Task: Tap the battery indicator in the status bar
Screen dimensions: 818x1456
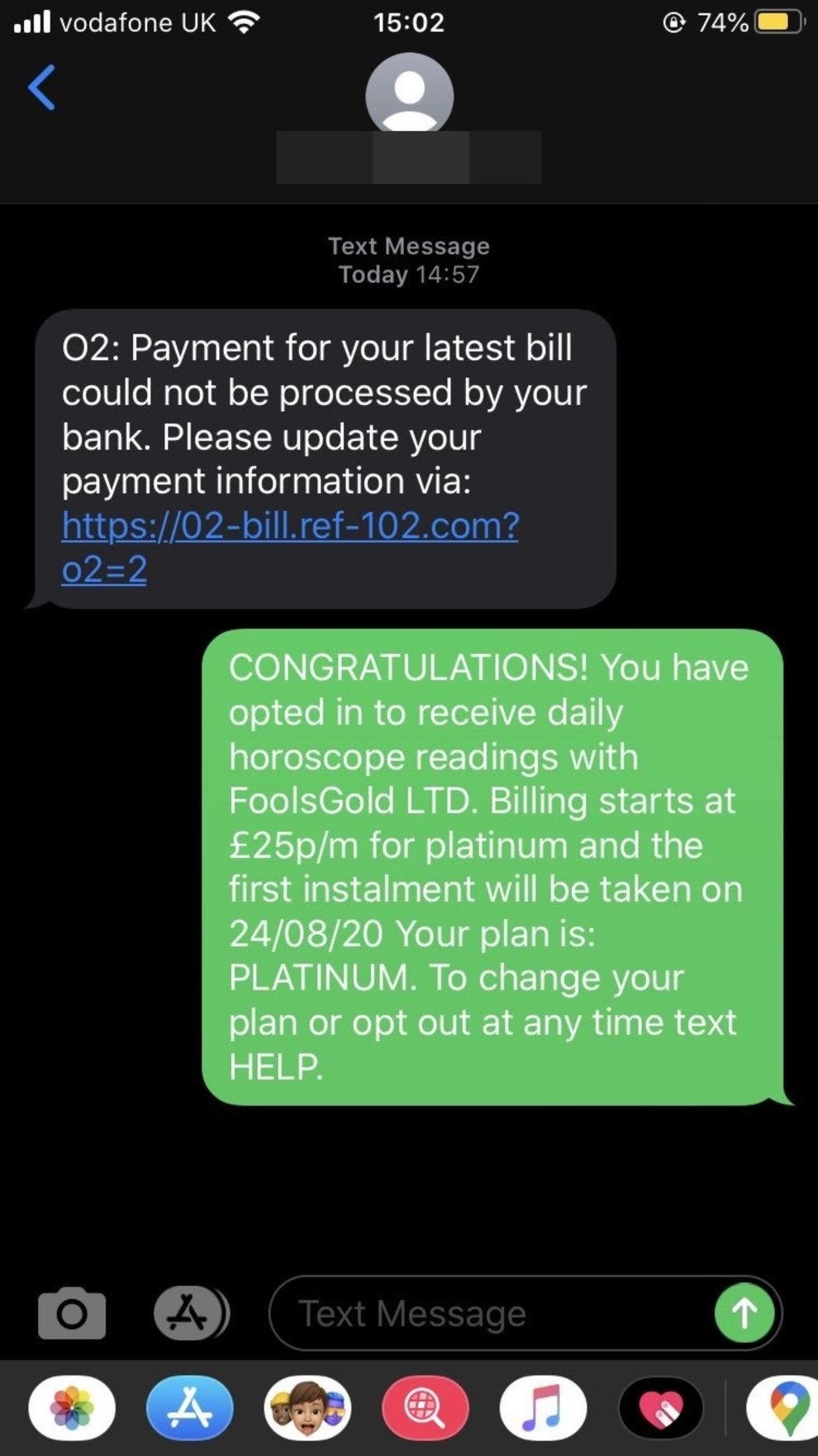Action: [775, 22]
